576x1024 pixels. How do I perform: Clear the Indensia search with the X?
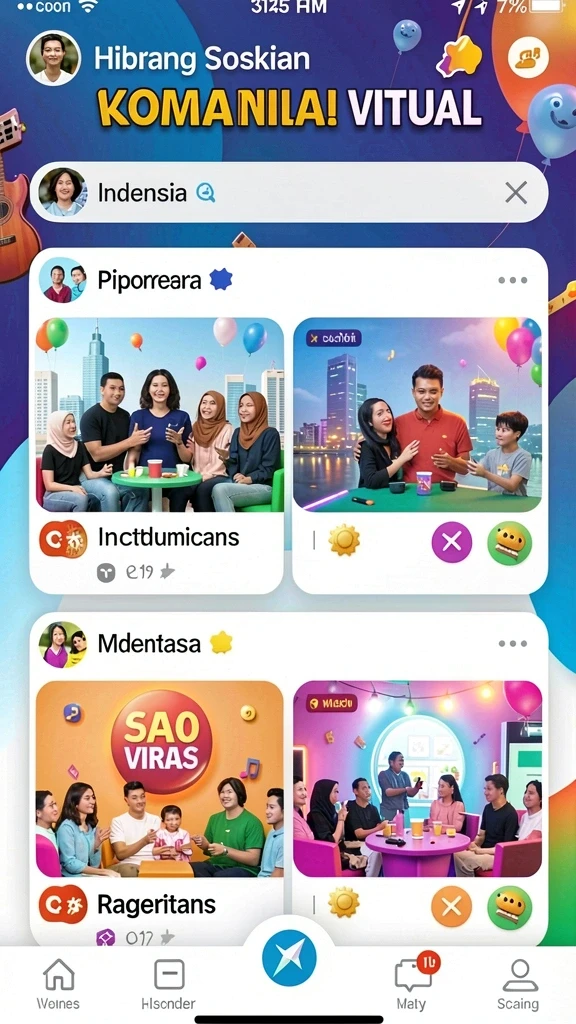[516, 193]
